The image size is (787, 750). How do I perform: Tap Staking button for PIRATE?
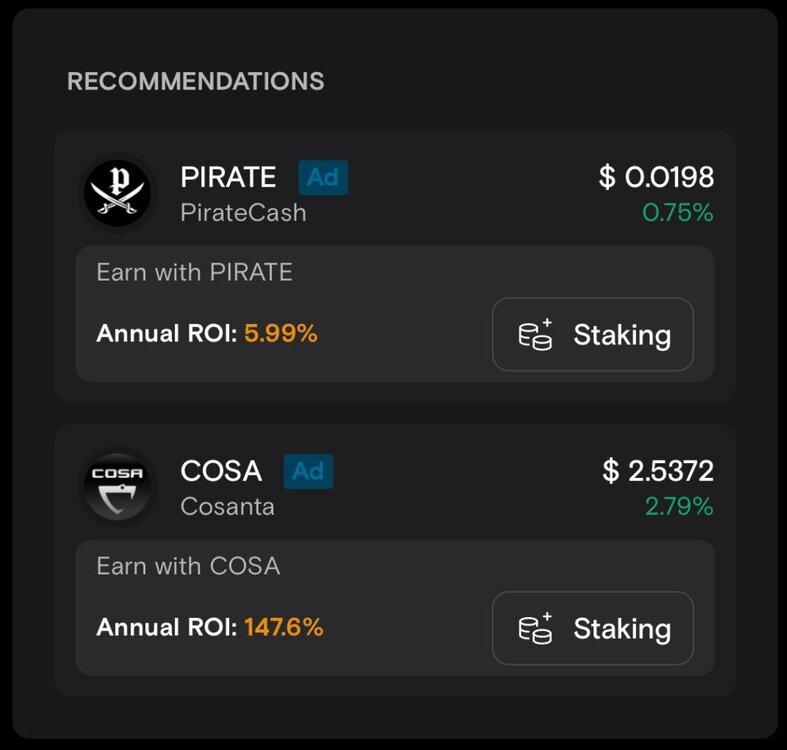pos(592,335)
